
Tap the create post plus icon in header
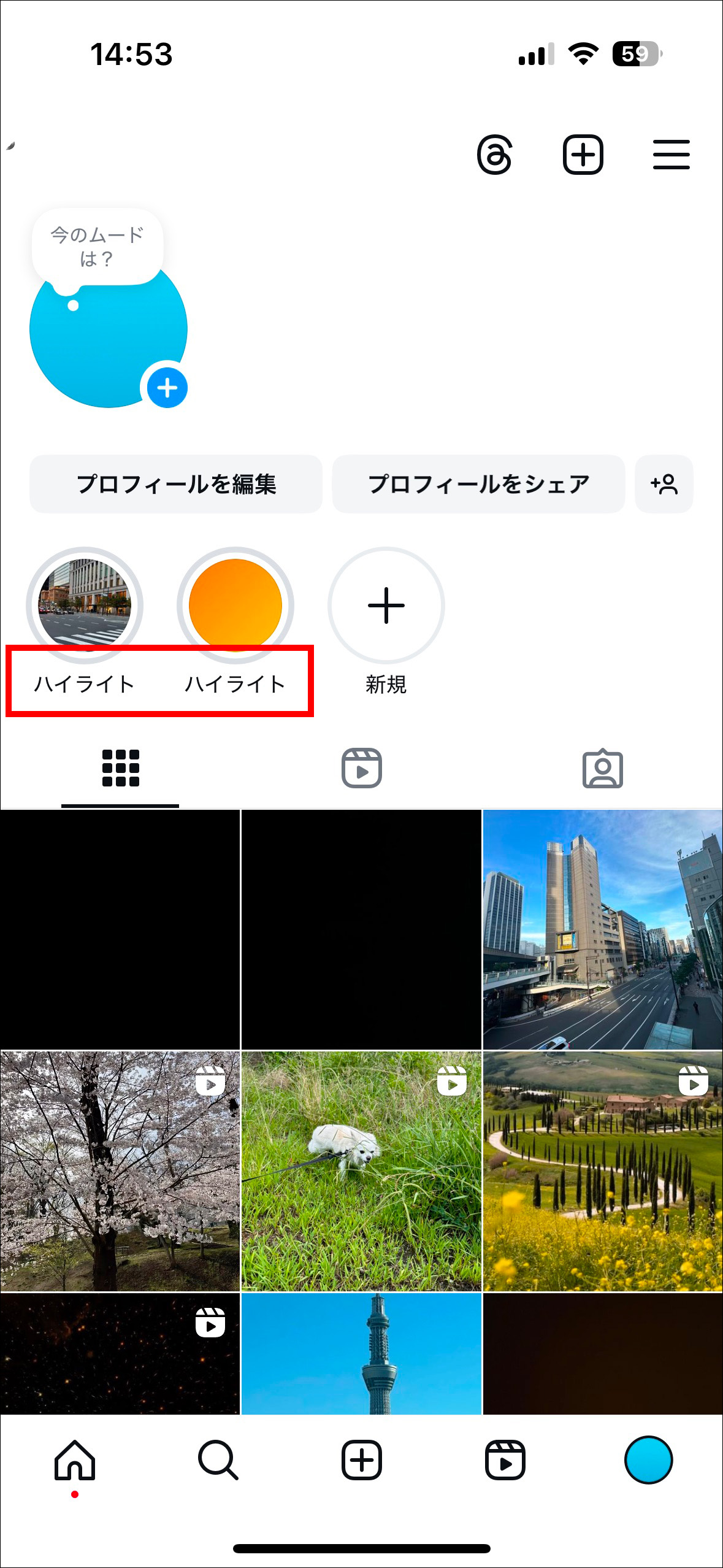click(583, 155)
